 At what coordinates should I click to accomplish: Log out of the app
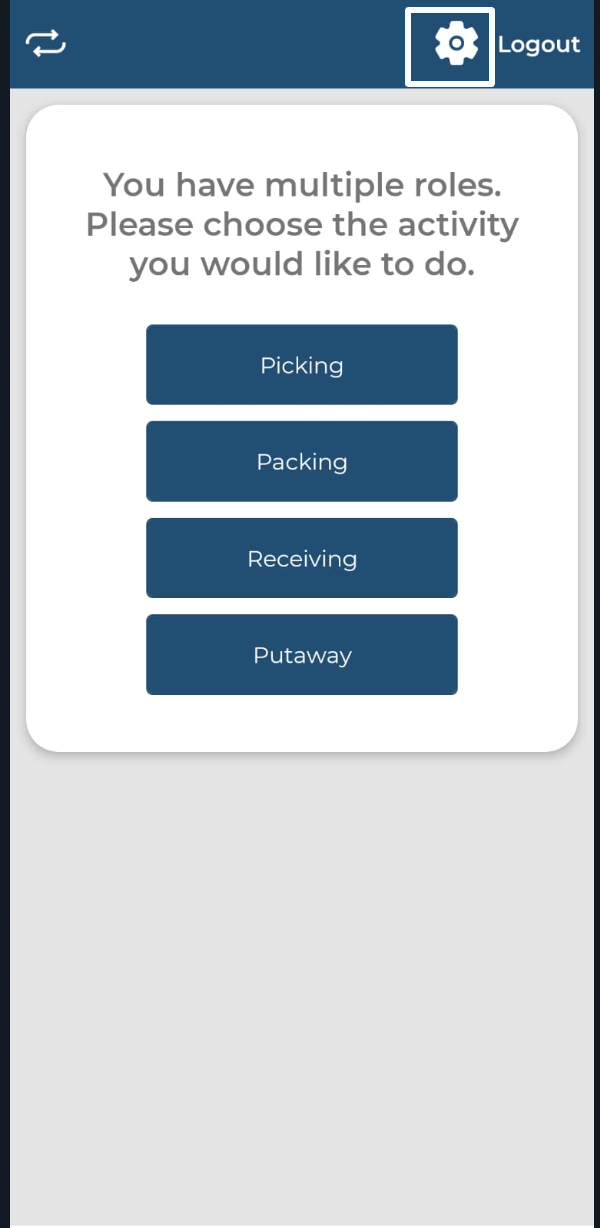pyautogui.click(x=539, y=45)
